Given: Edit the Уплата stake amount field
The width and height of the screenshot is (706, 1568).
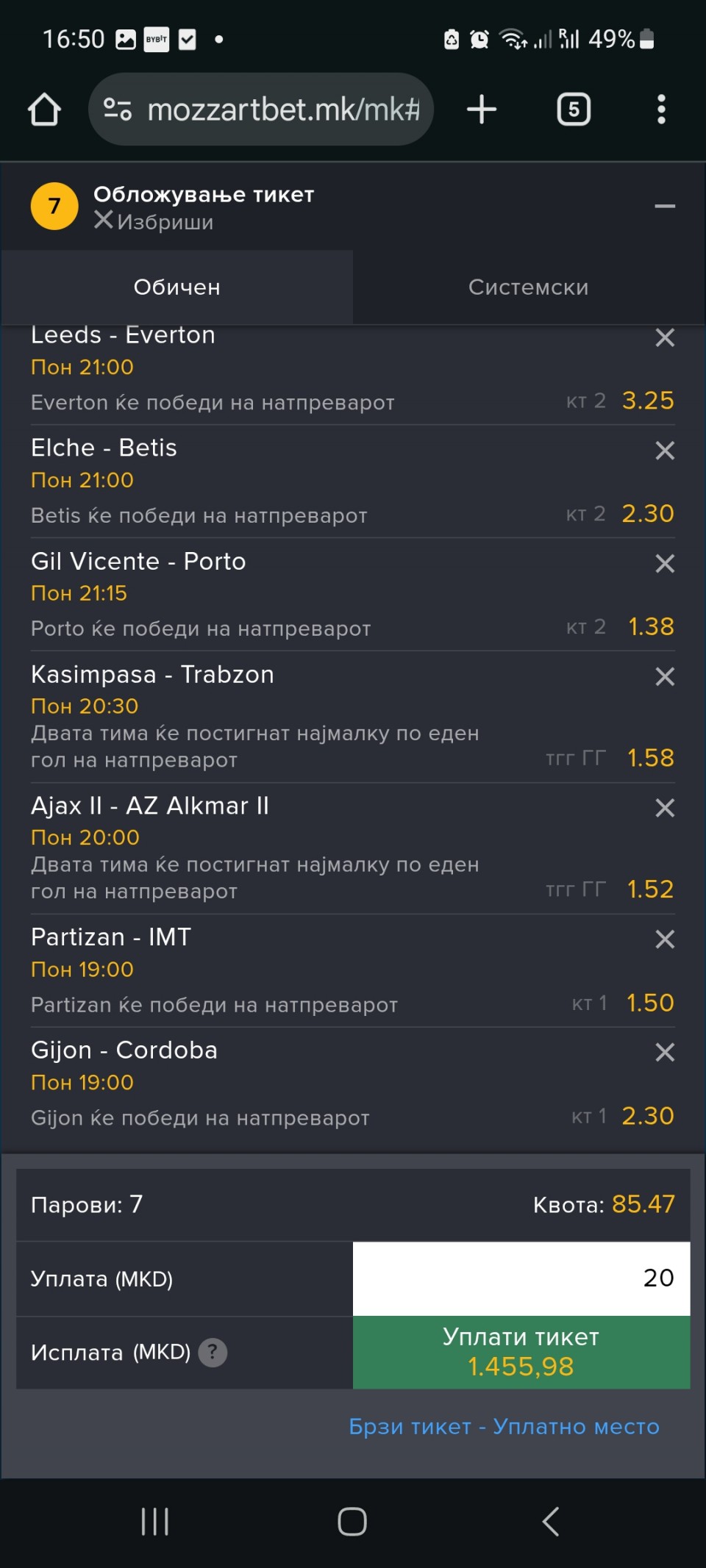Looking at the screenshot, I should point(521,1279).
